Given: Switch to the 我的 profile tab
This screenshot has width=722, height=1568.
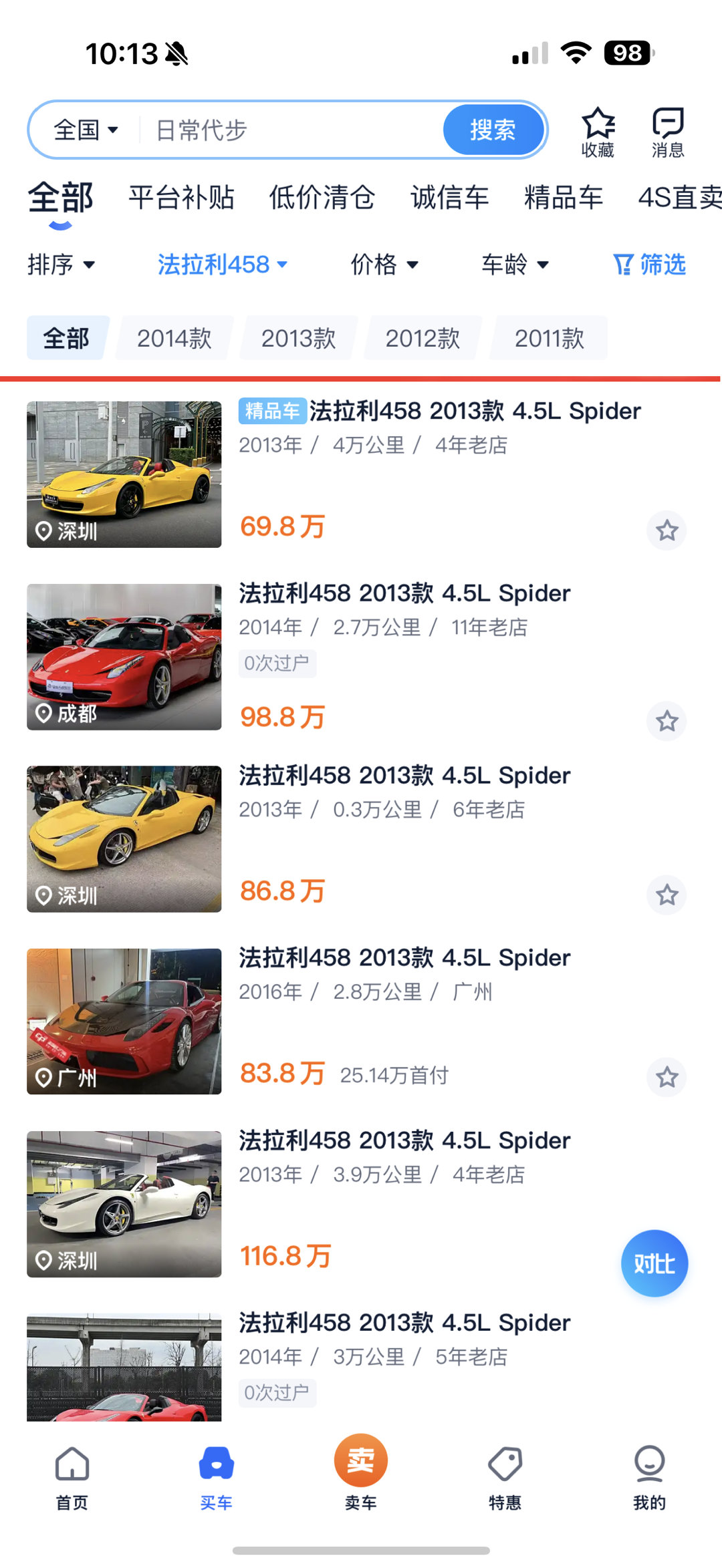Looking at the screenshot, I should click(x=648, y=1476).
